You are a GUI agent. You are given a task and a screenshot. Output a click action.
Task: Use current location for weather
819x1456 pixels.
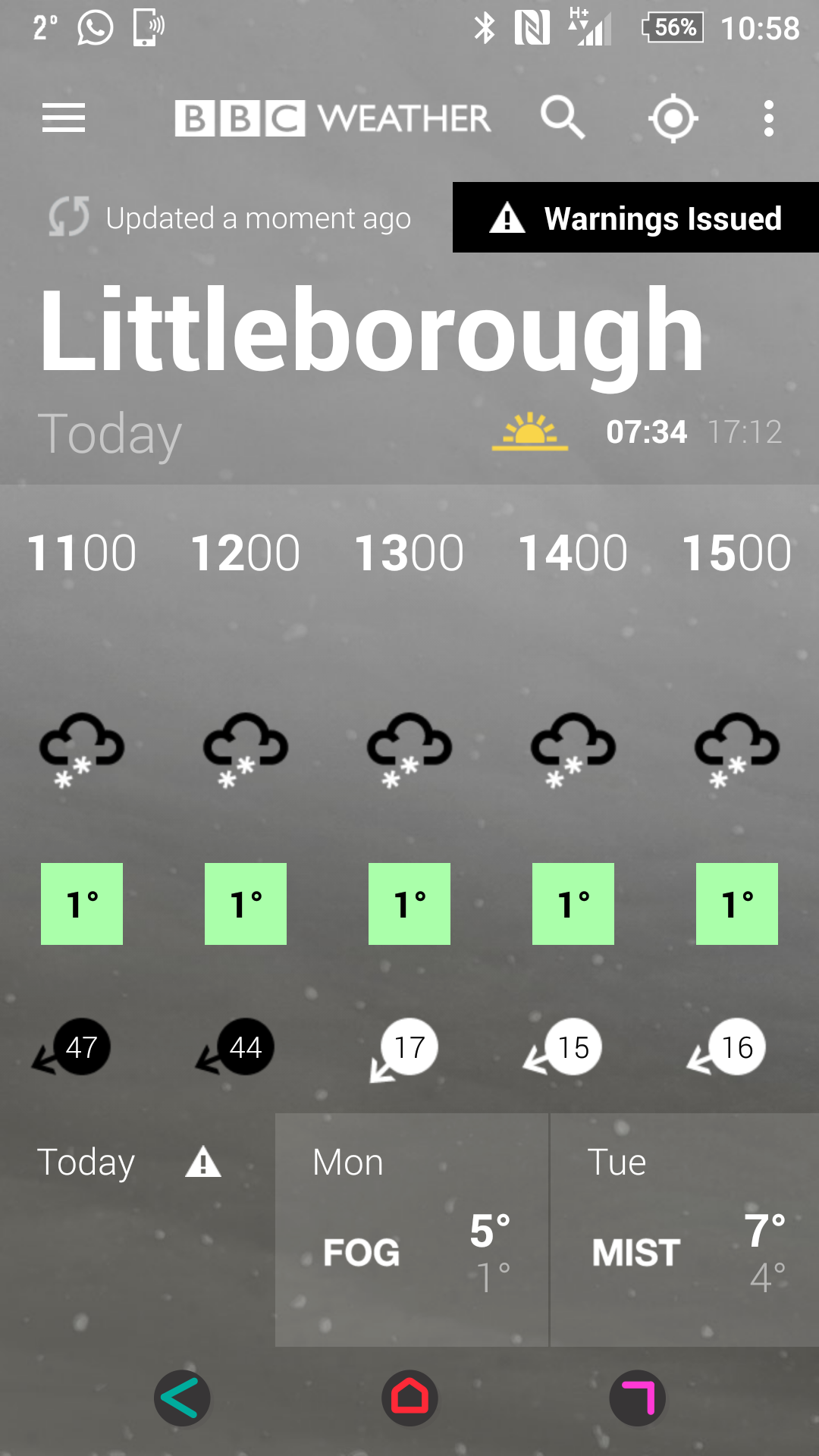click(x=673, y=118)
